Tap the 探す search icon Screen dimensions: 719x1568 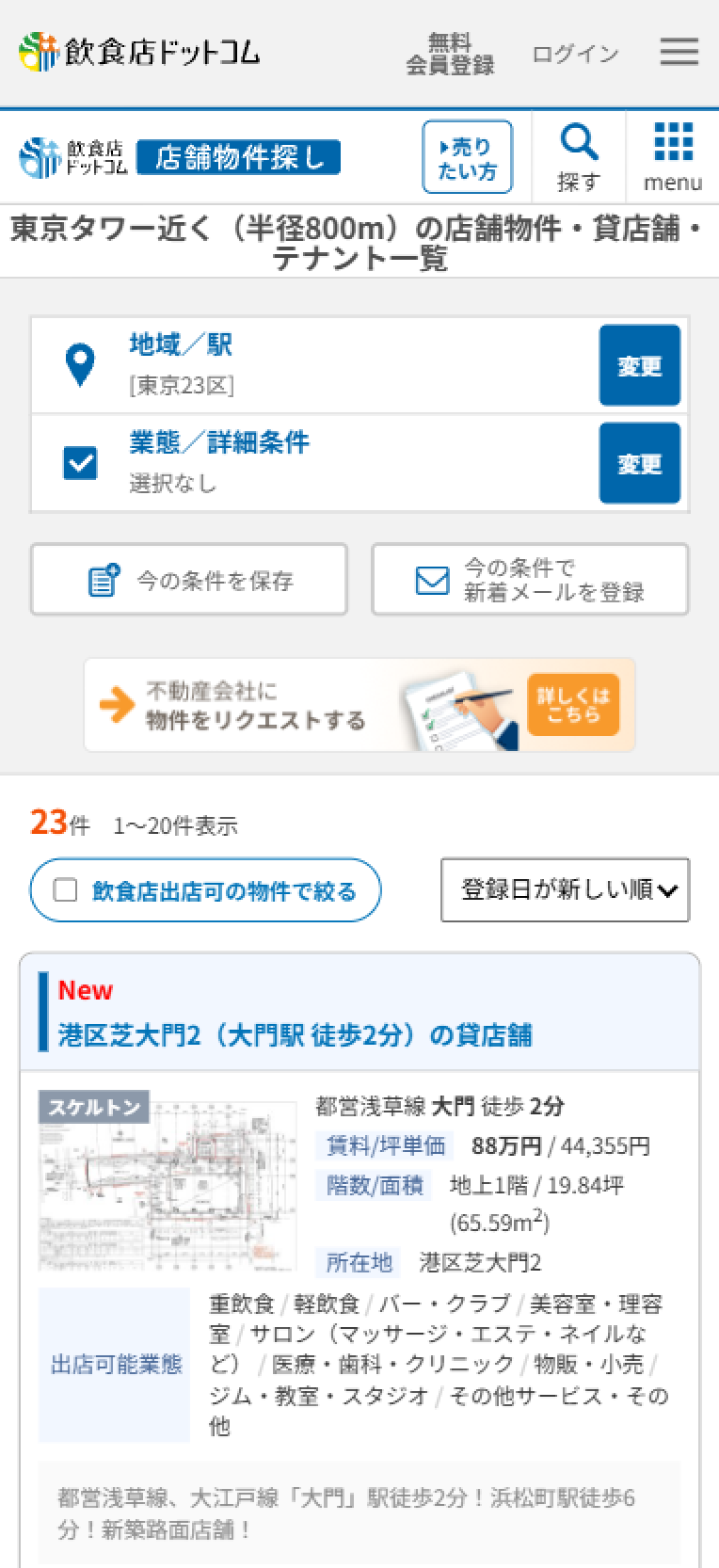(x=578, y=157)
